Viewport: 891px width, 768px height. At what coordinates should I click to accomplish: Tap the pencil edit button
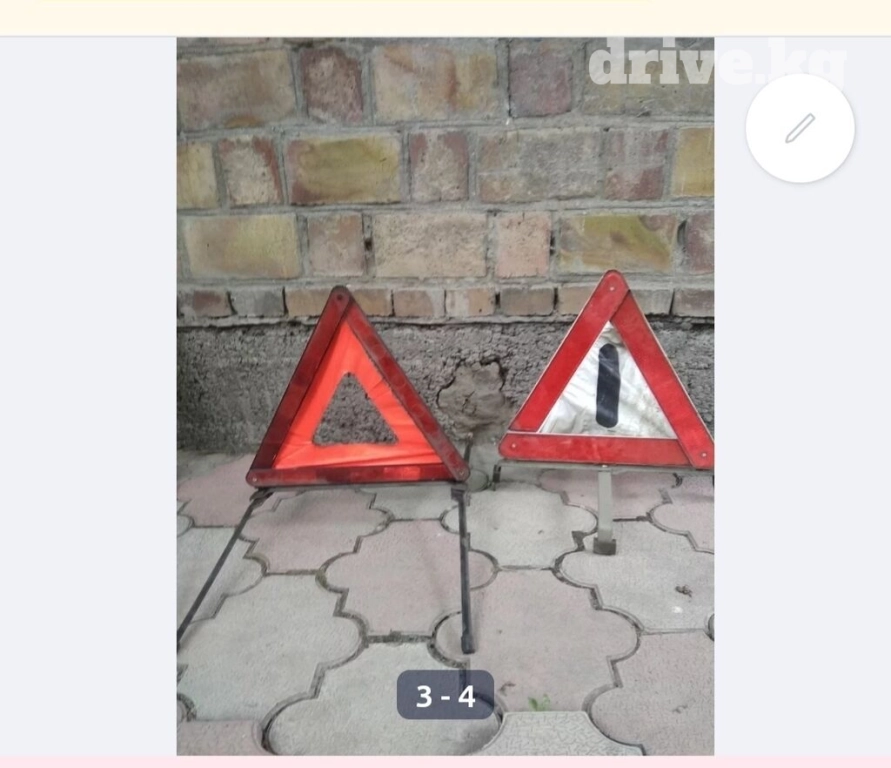pos(799,128)
